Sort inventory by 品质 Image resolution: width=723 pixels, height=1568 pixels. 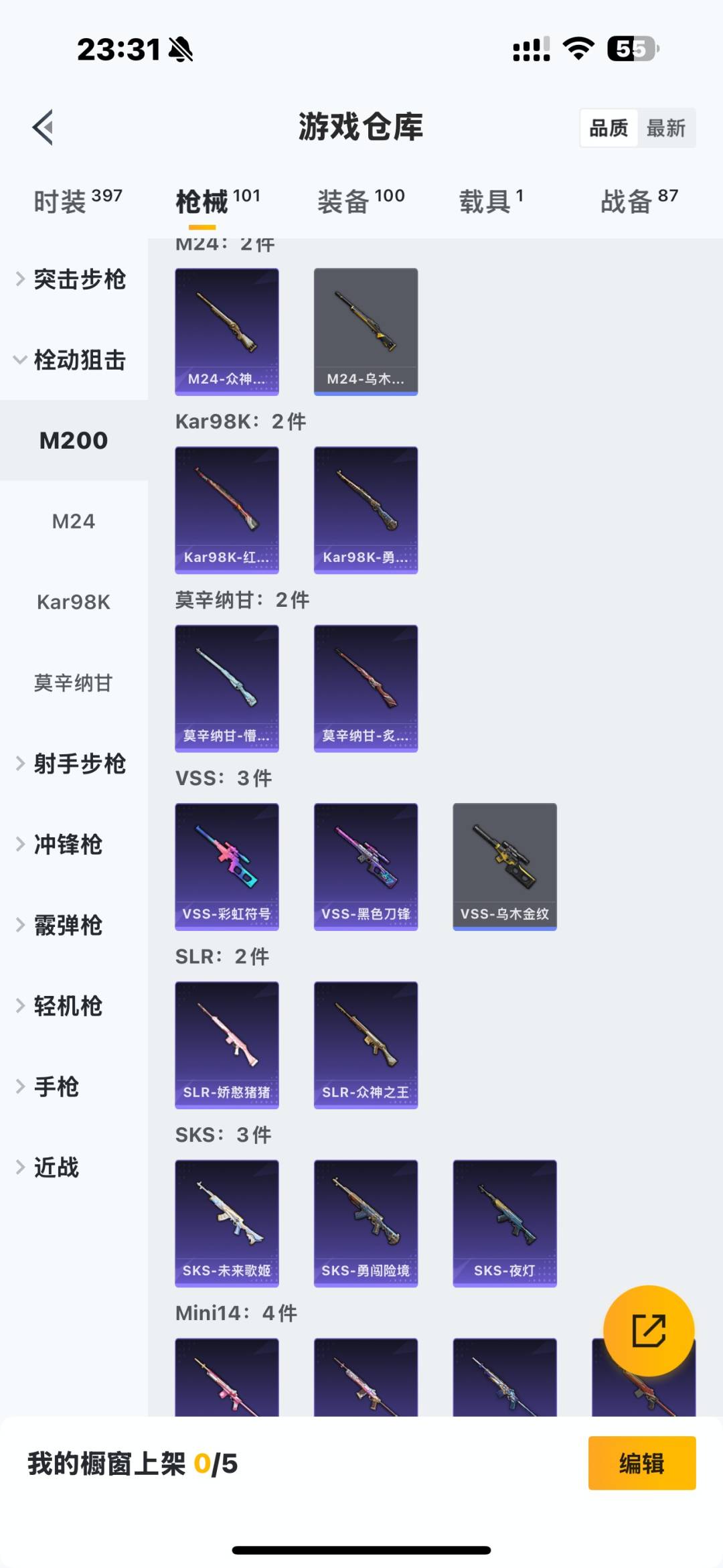tap(608, 127)
